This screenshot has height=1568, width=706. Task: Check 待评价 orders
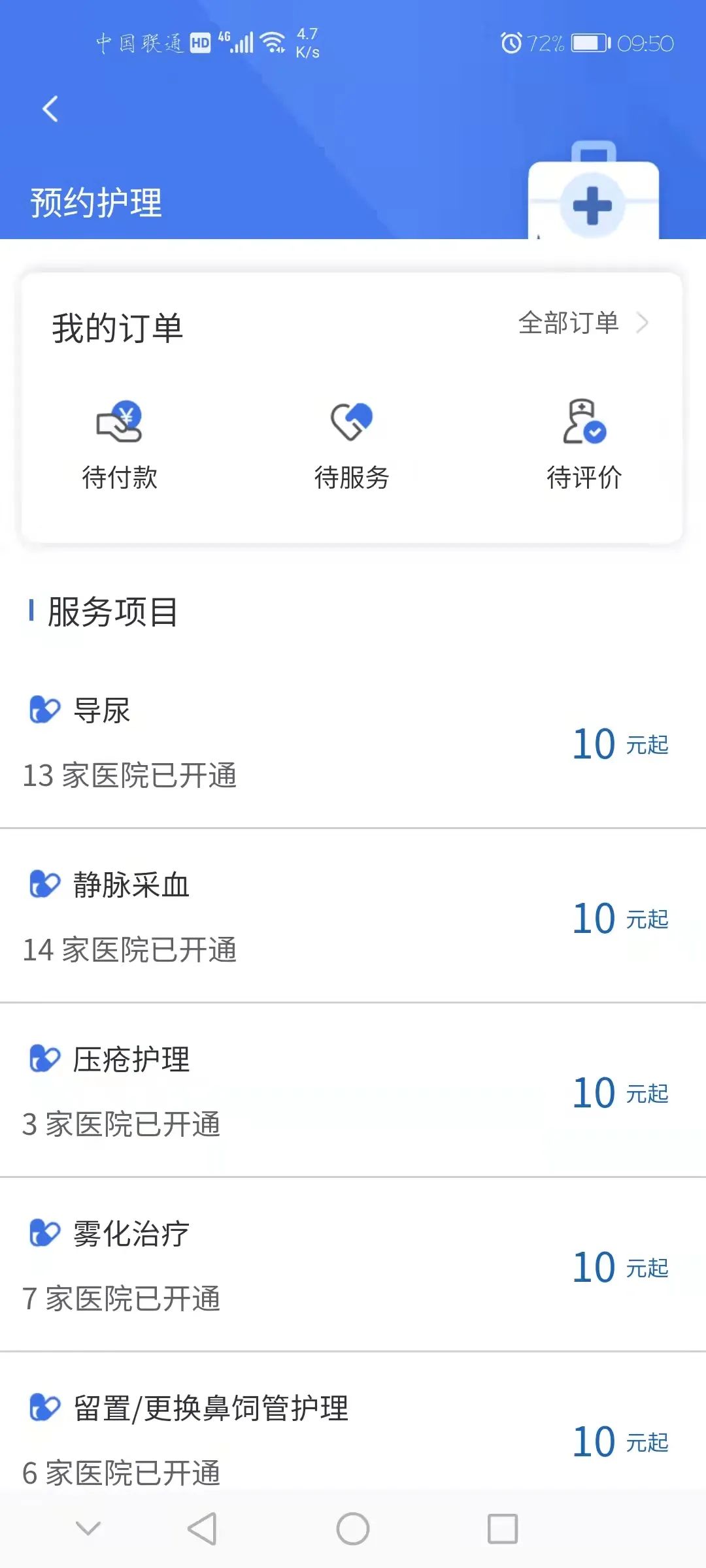click(x=584, y=445)
